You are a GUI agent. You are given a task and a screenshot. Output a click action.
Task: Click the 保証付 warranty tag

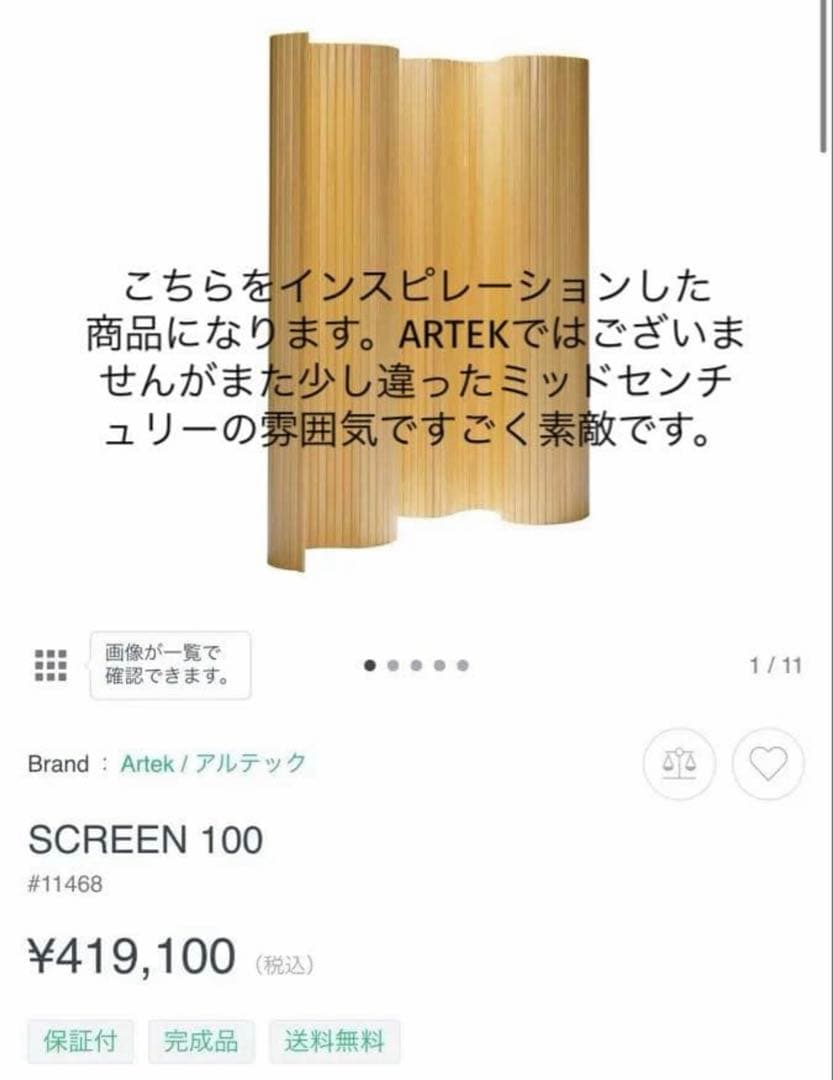click(80, 1042)
